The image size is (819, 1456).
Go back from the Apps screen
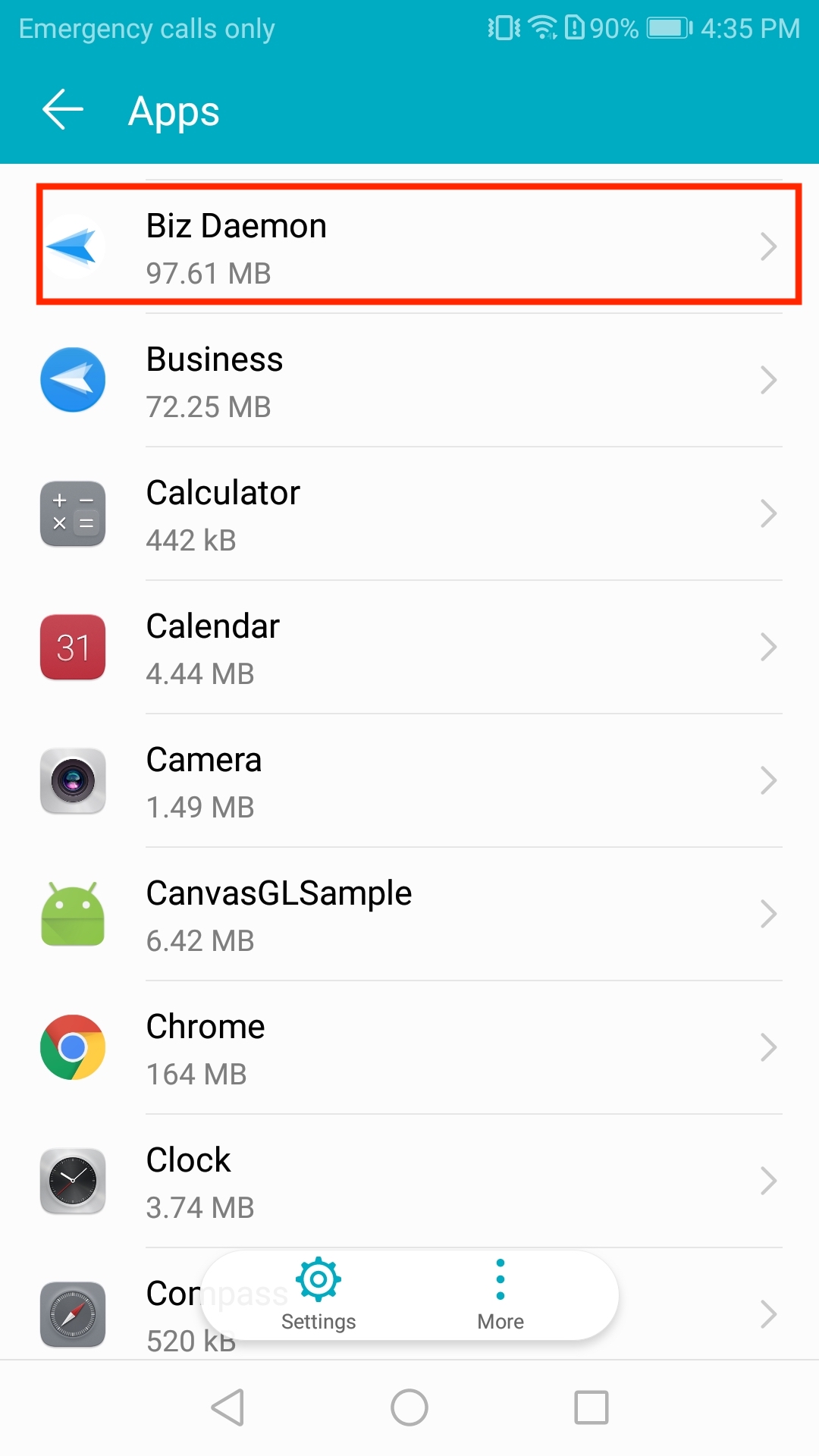point(62,111)
